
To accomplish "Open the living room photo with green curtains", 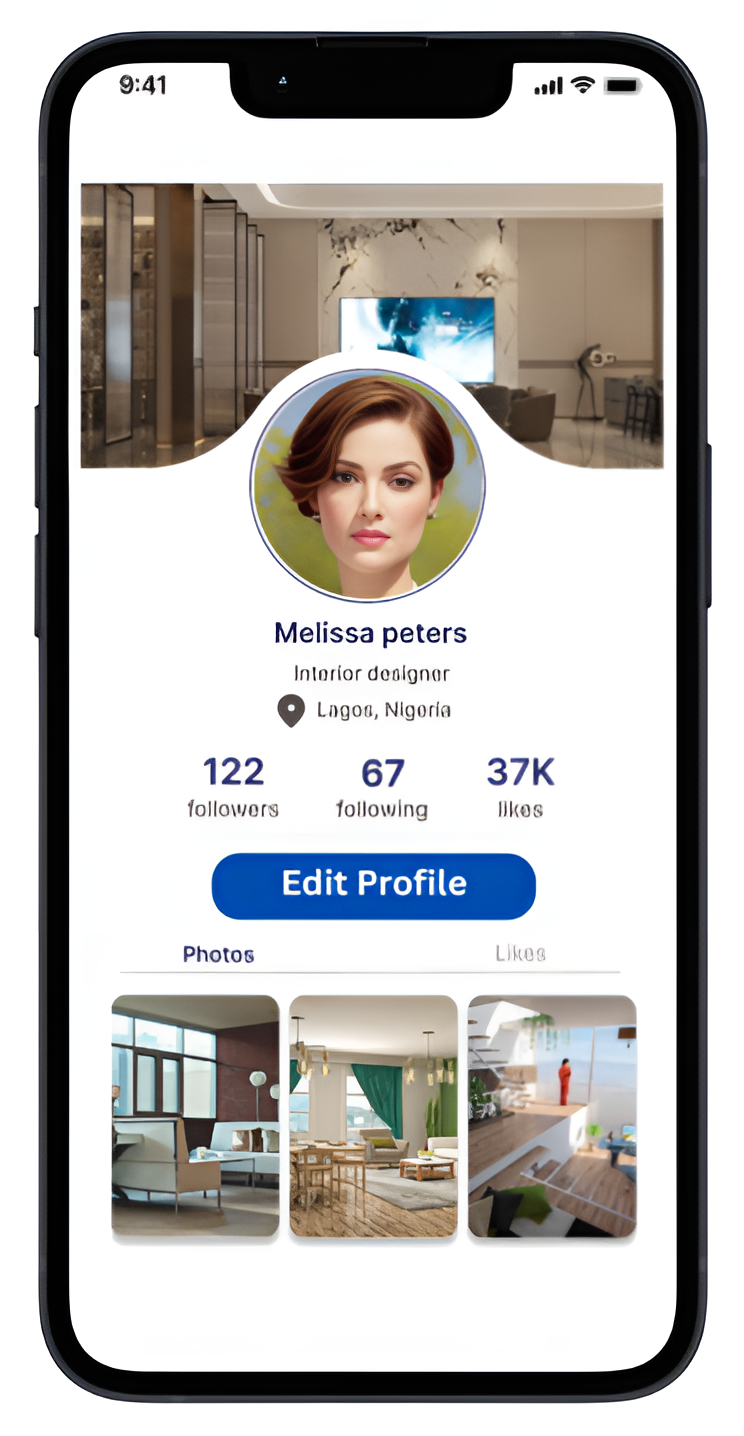I will pyautogui.click(x=373, y=1115).
